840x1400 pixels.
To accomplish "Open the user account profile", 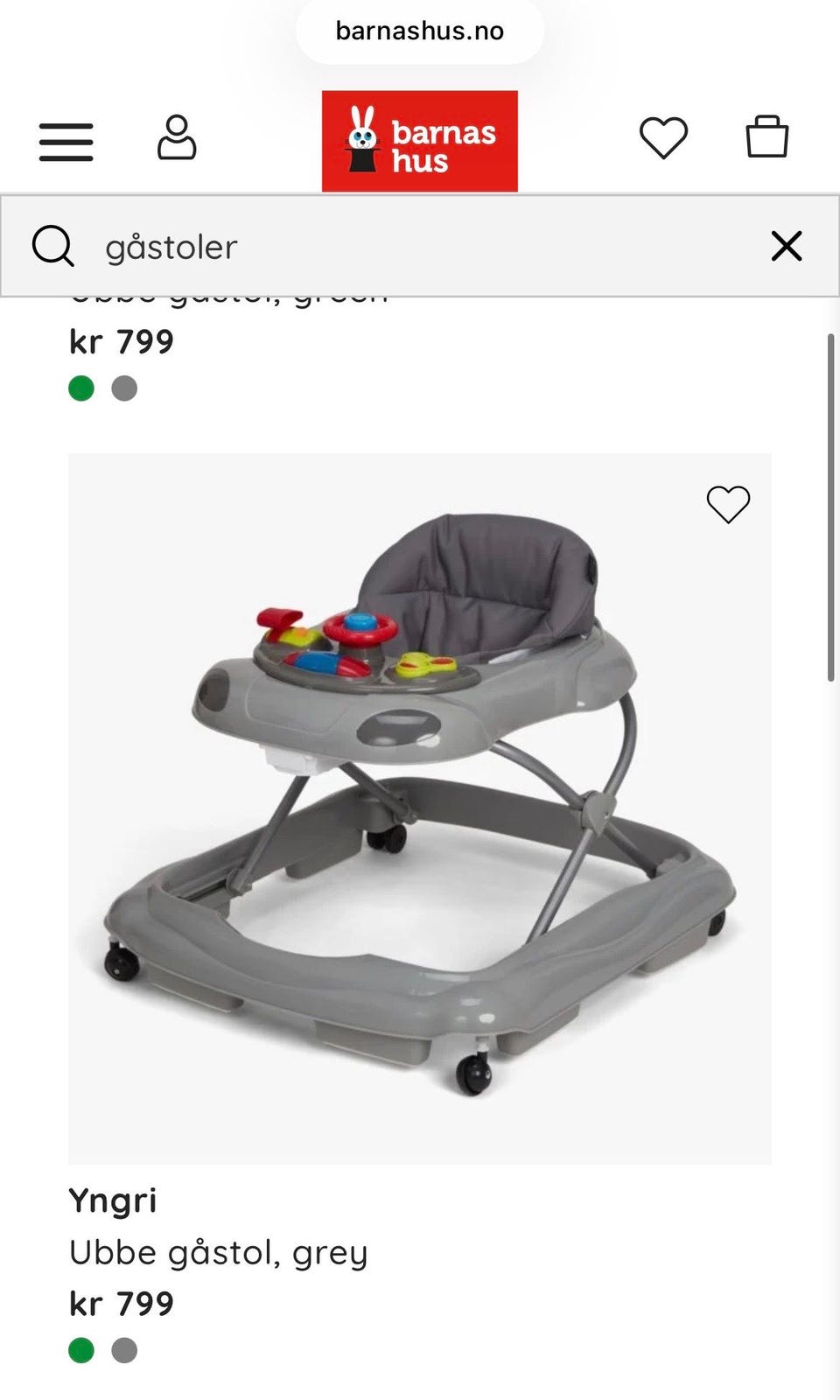I will (176, 137).
